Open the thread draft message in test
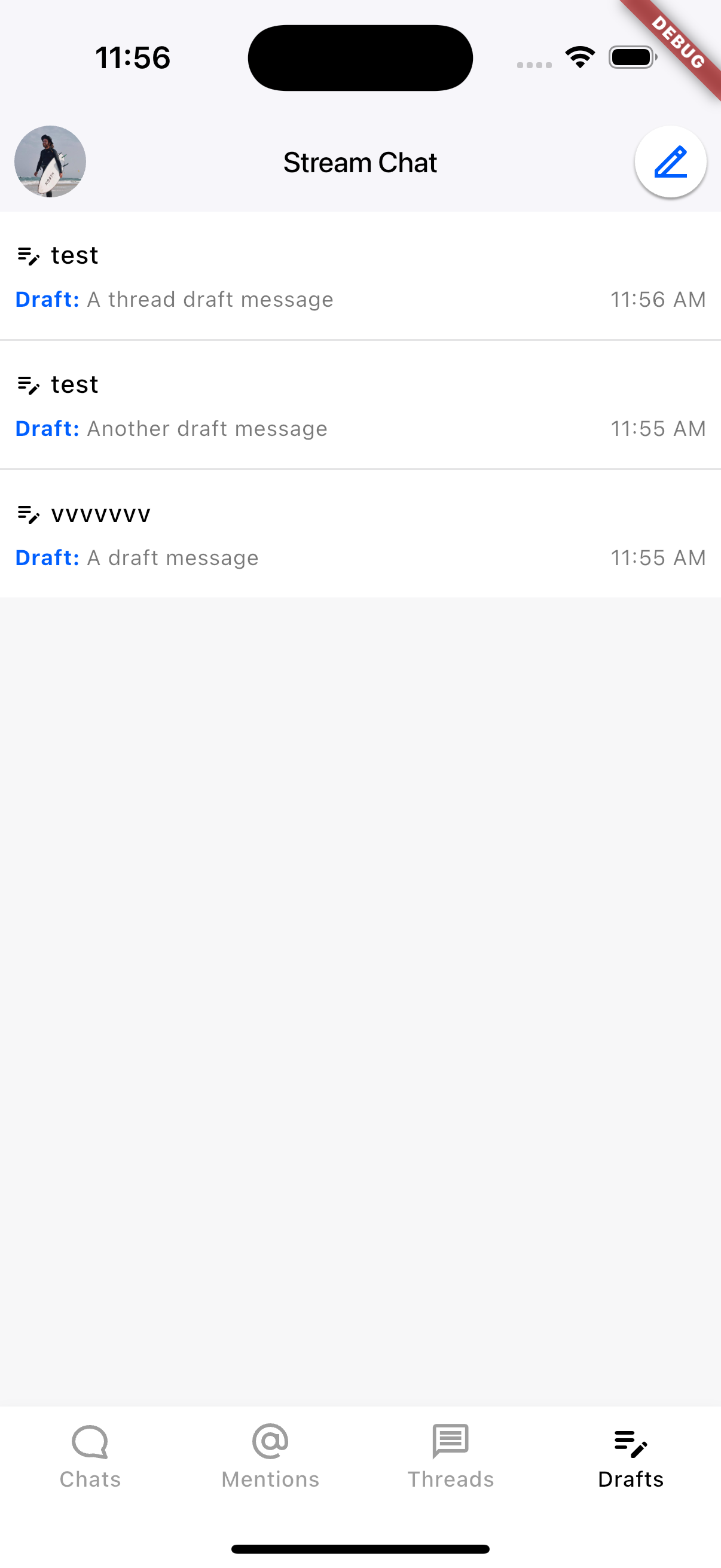The width and height of the screenshot is (721, 1568). [360, 277]
